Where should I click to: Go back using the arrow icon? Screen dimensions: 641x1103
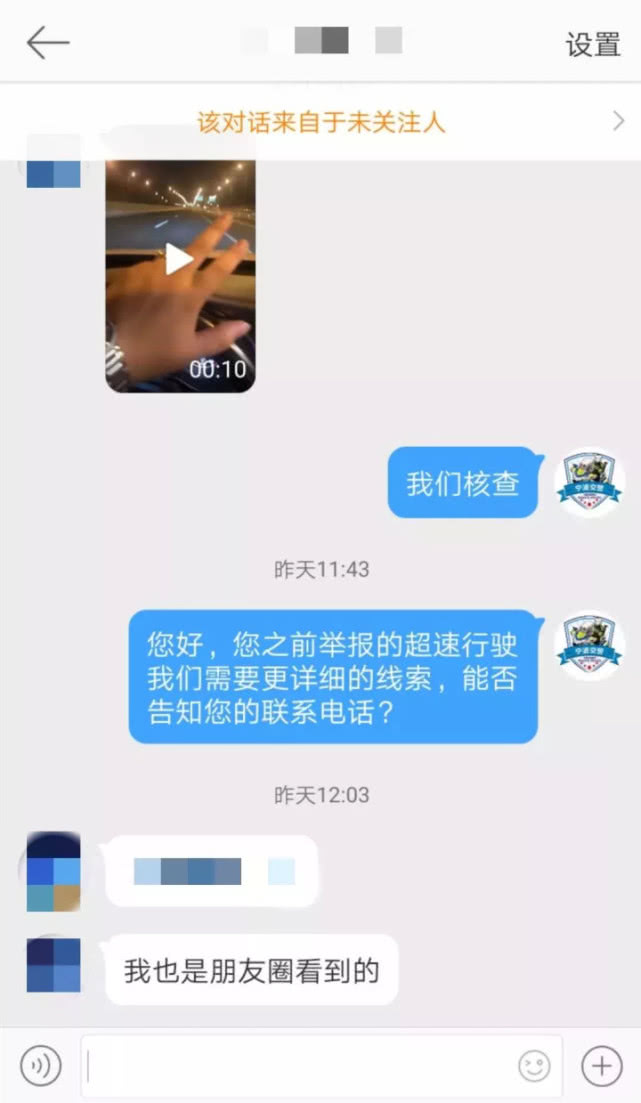coord(48,43)
